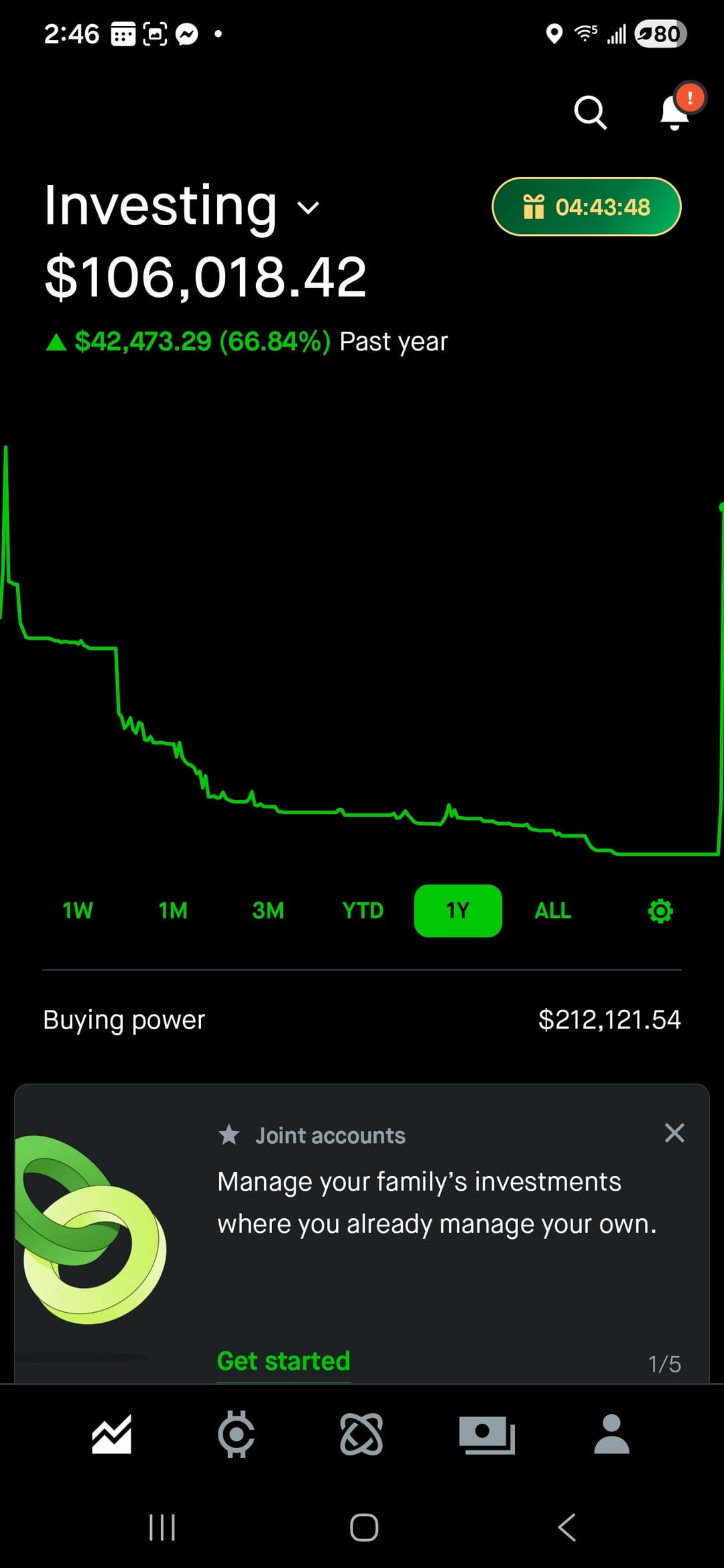Open the account profile tab
Viewport: 724px width, 1568px height.
[612, 1435]
